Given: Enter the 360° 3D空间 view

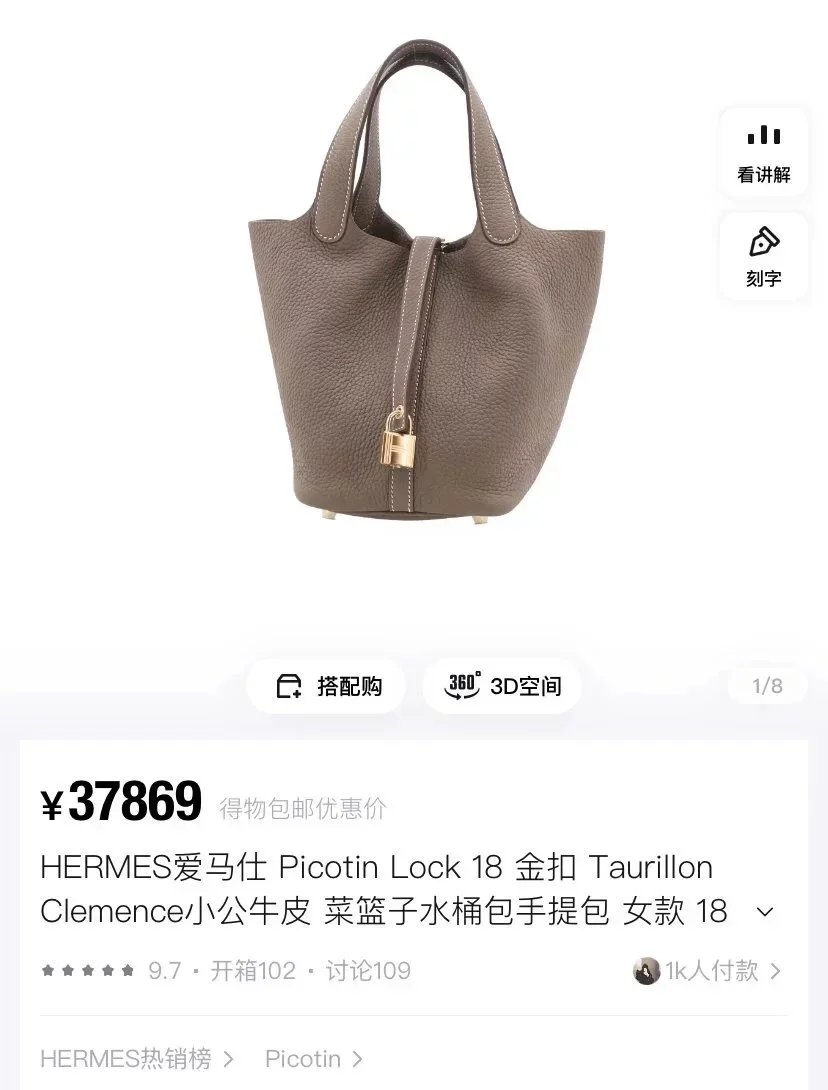Looking at the screenshot, I should pyautogui.click(x=502, y=686).
